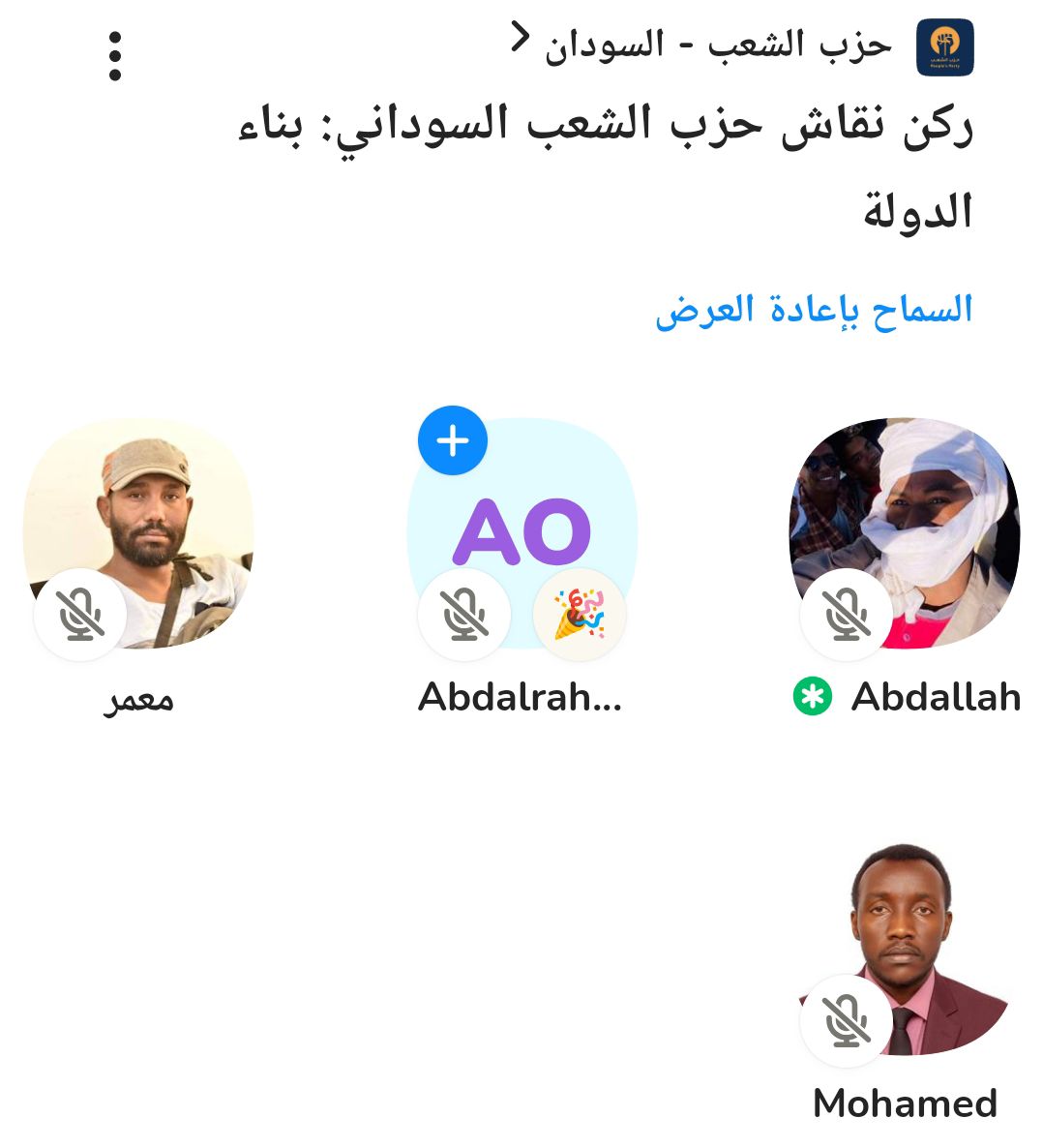This screenshot has height=1148, width=1043.
Task: Open the حزب الشعب - السودان community header
Action: (x=718, y=45)
